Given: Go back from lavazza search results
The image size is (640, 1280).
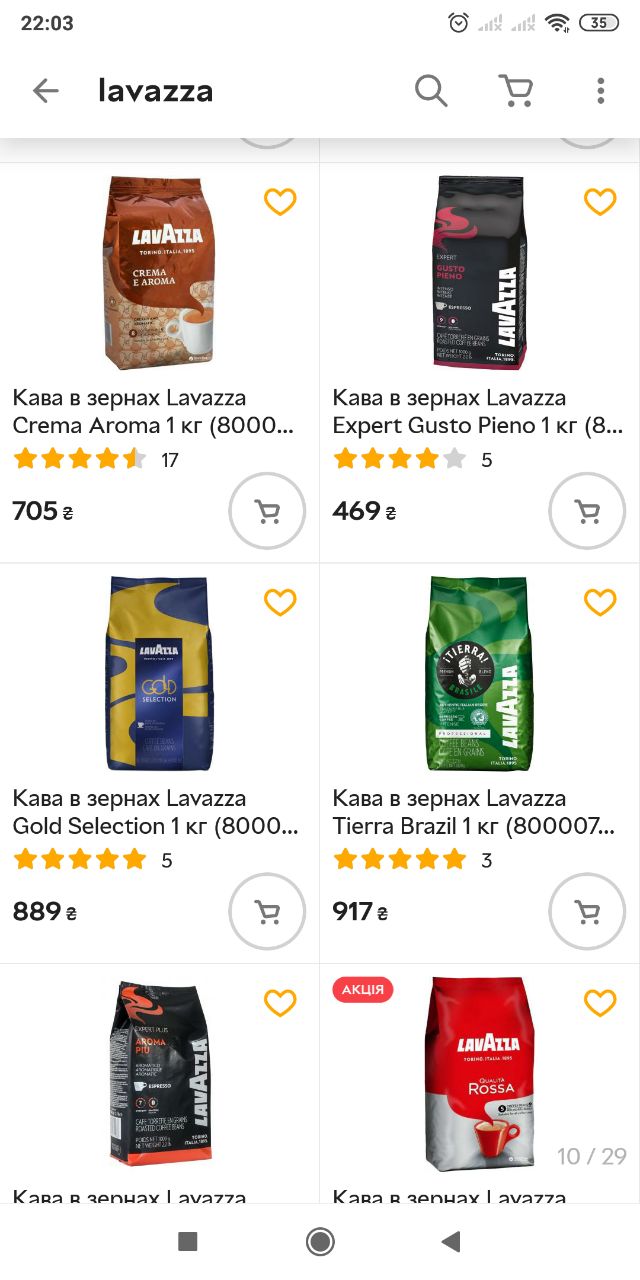Looking at the screenshot, I should click(x=46, y=91).
